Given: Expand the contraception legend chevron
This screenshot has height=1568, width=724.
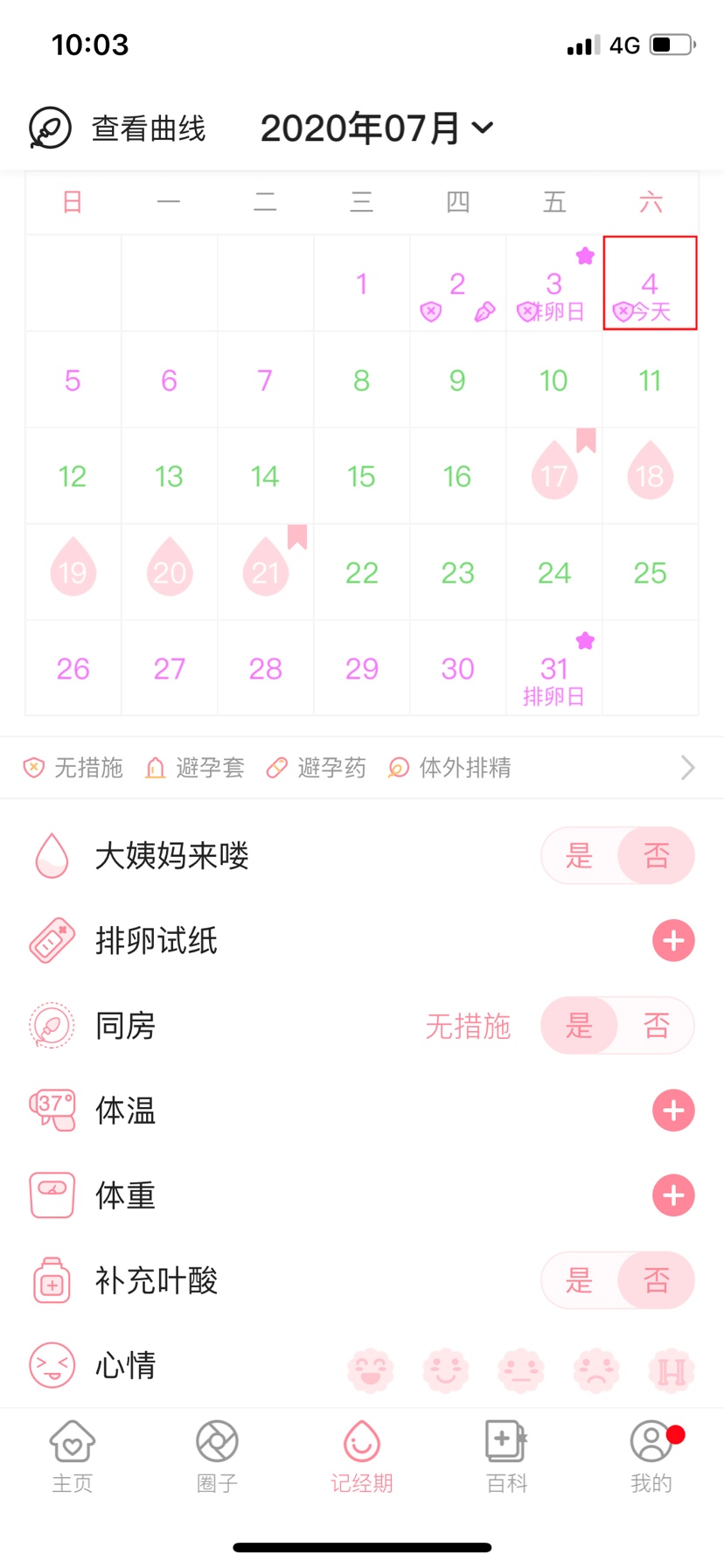Looking at the screenshot, I should (x=687, y=768).
